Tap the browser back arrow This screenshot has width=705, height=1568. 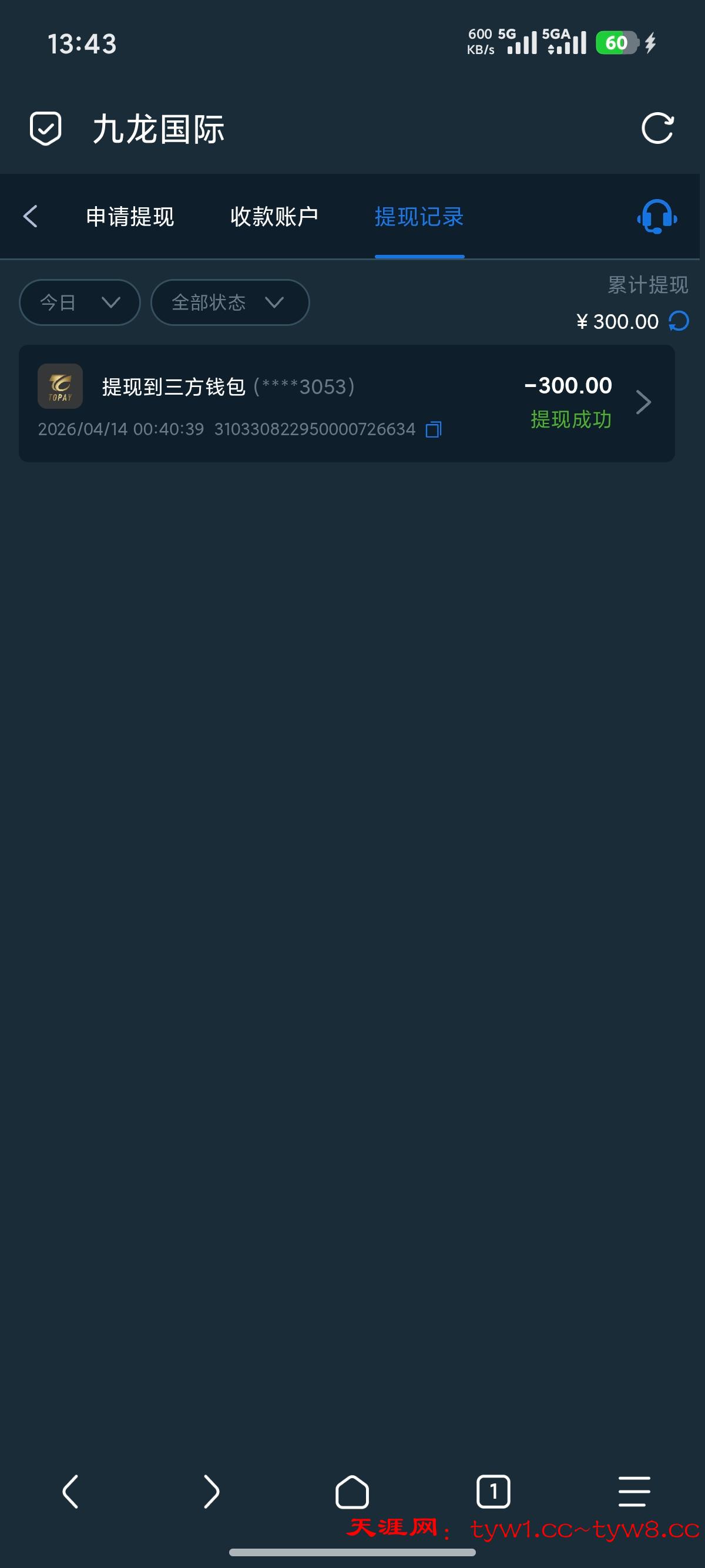[x=70, y=1491]
